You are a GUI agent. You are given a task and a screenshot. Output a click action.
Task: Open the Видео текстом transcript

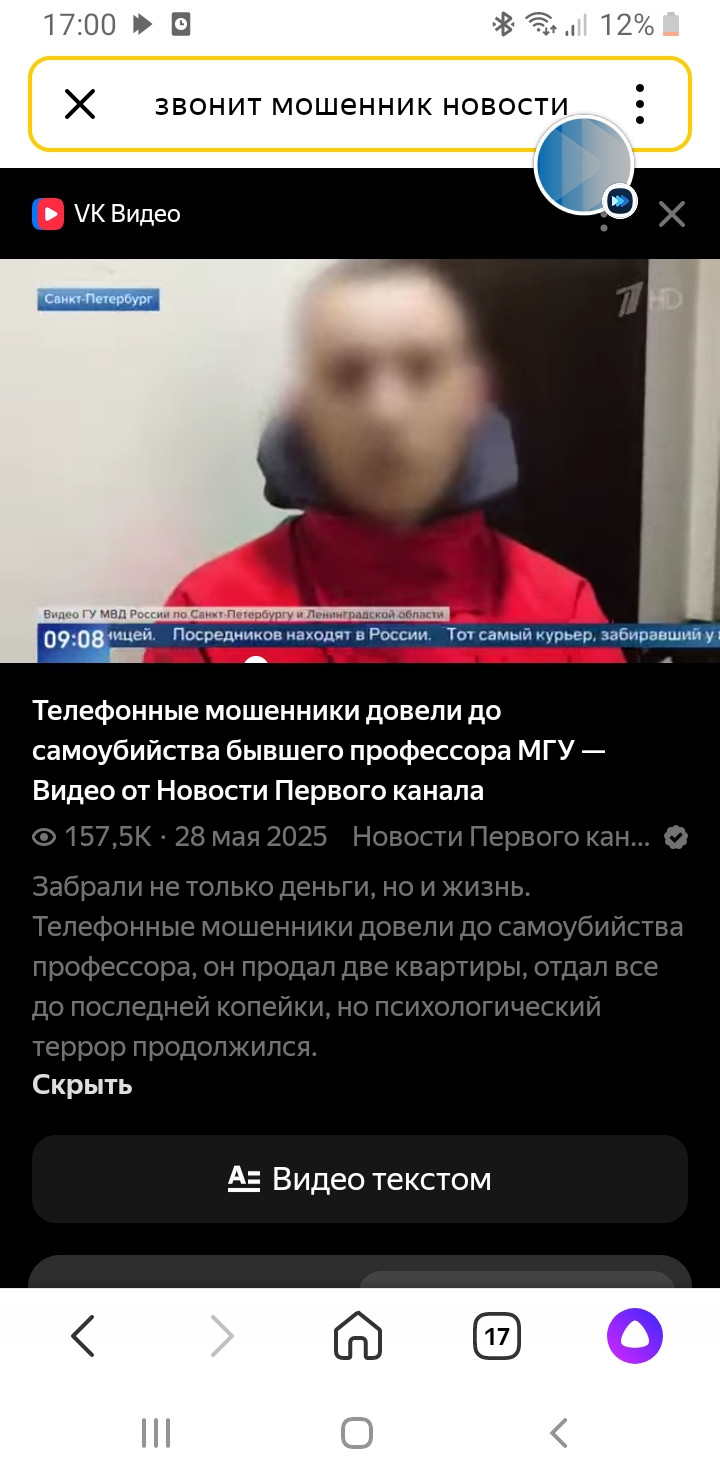[360, 1179]
